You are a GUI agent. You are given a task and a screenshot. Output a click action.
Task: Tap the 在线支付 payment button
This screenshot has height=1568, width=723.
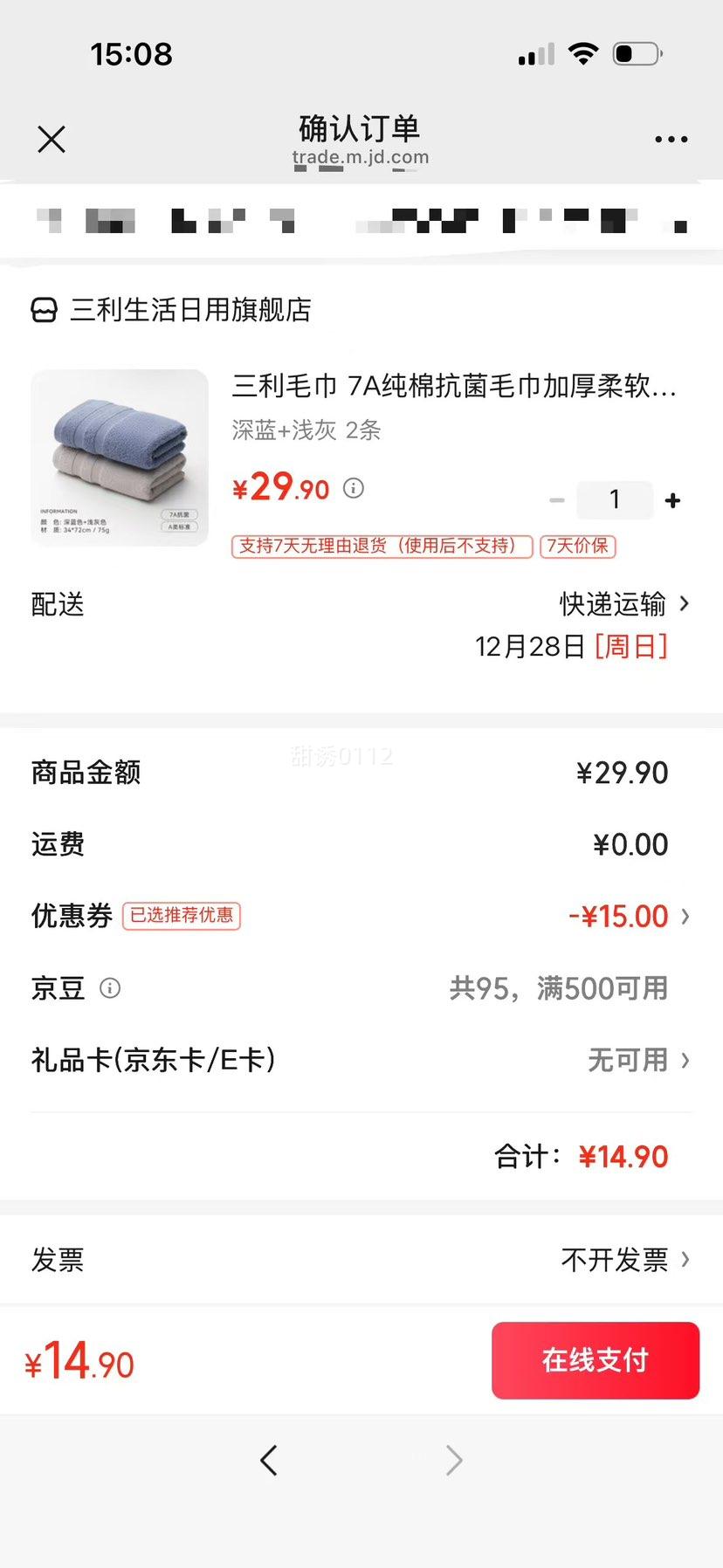pyautogui.click(x=595, y=1360)
